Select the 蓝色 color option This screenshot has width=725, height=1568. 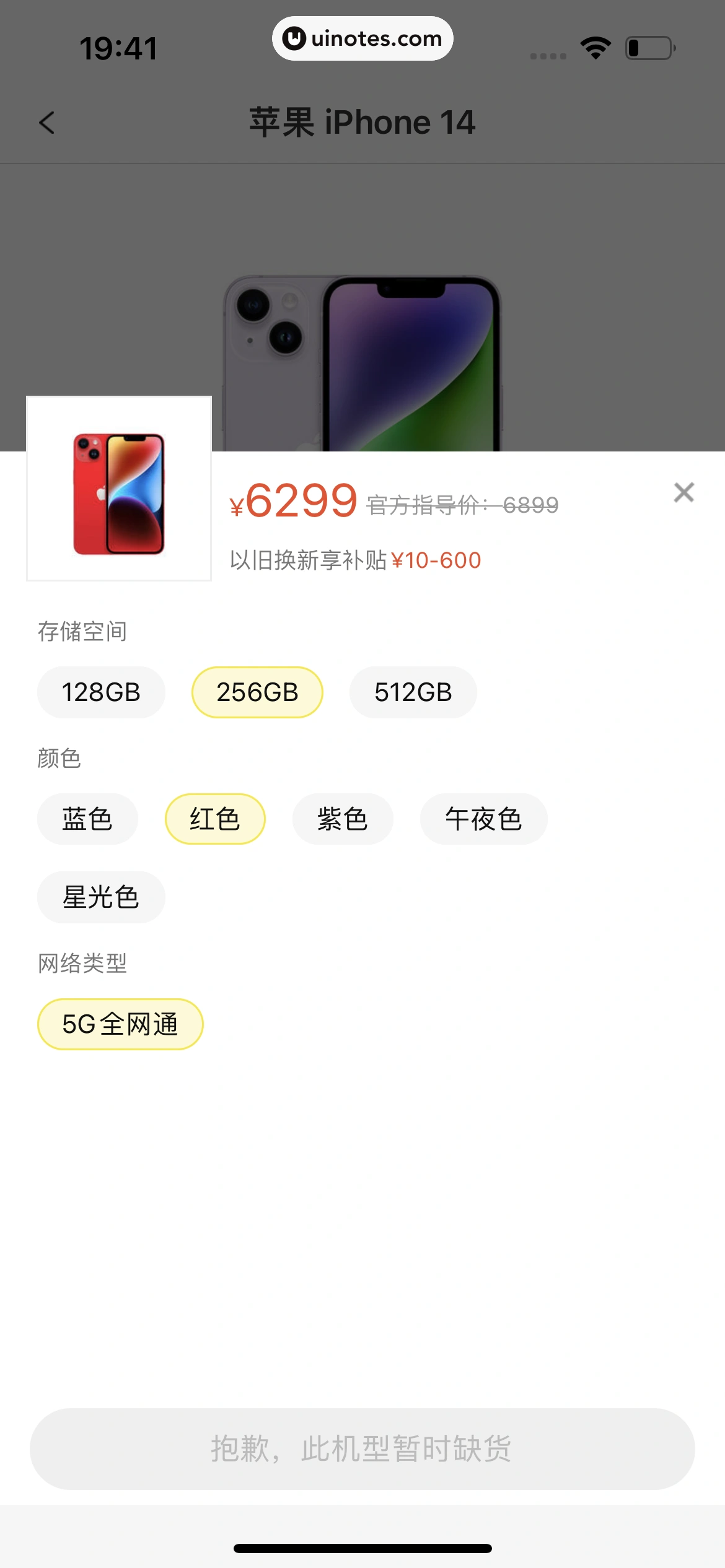tap(87, 819)
